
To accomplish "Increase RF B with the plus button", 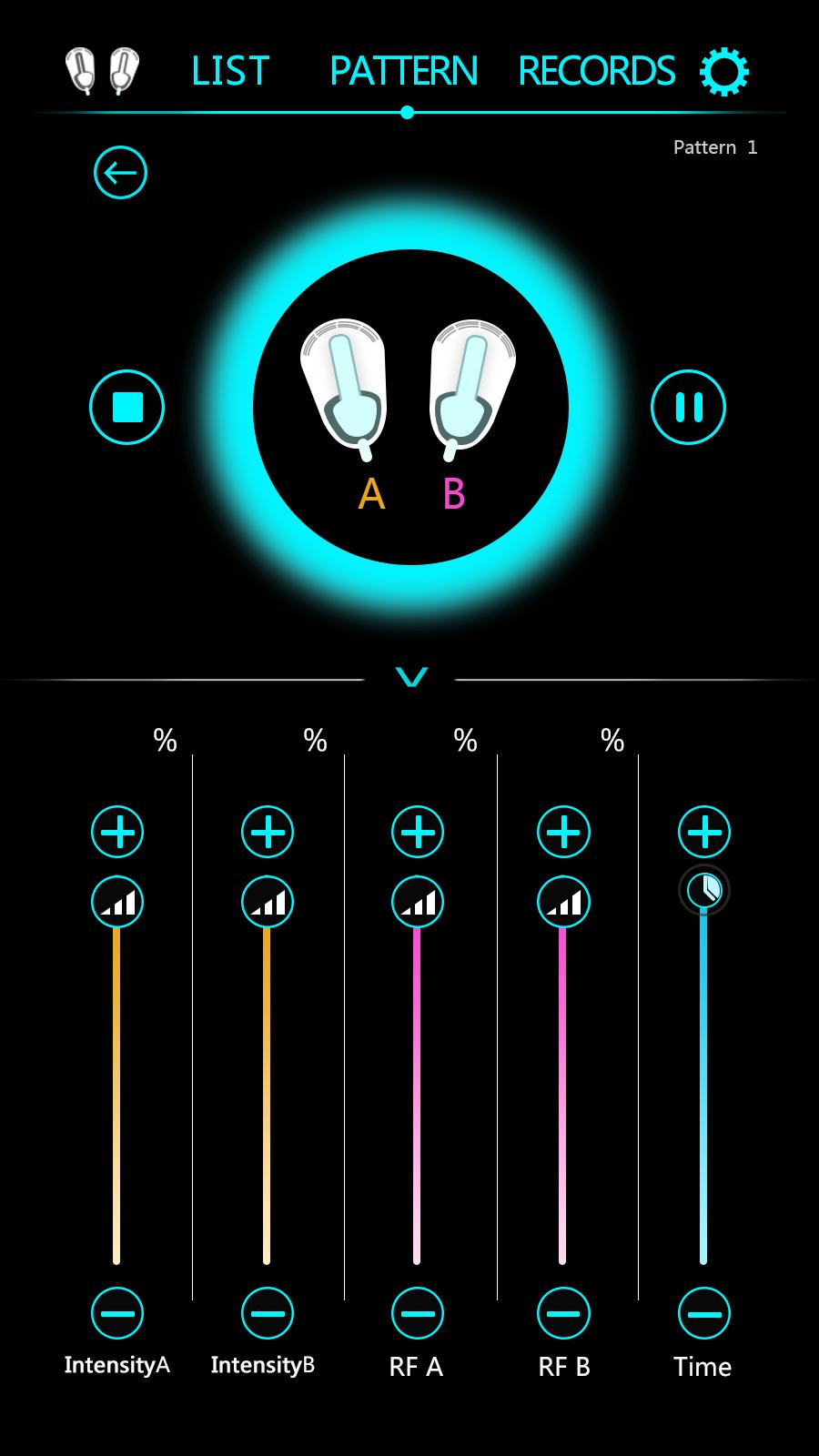I will pos(563,831).
